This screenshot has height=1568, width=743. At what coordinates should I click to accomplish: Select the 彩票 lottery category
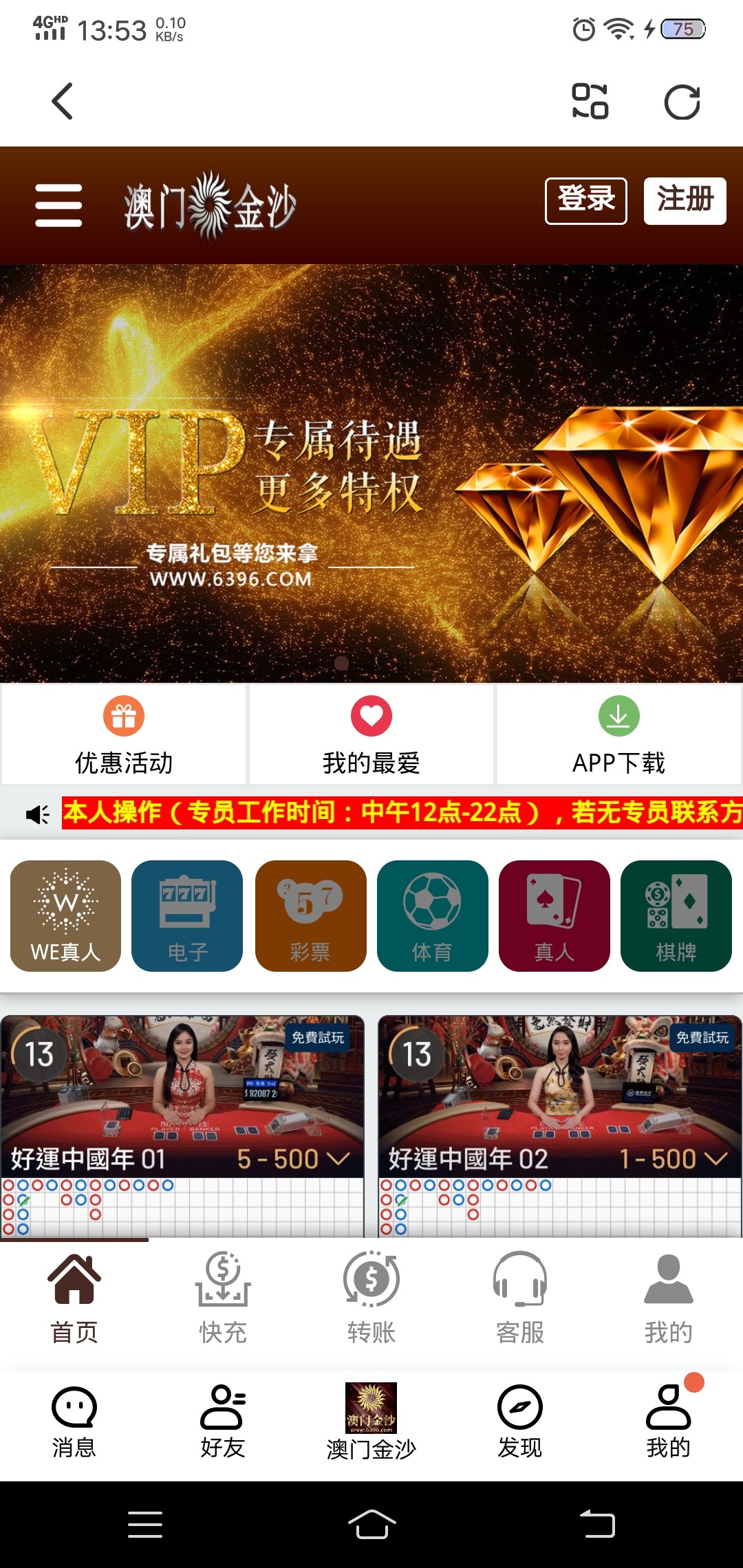tap(310, 916)
